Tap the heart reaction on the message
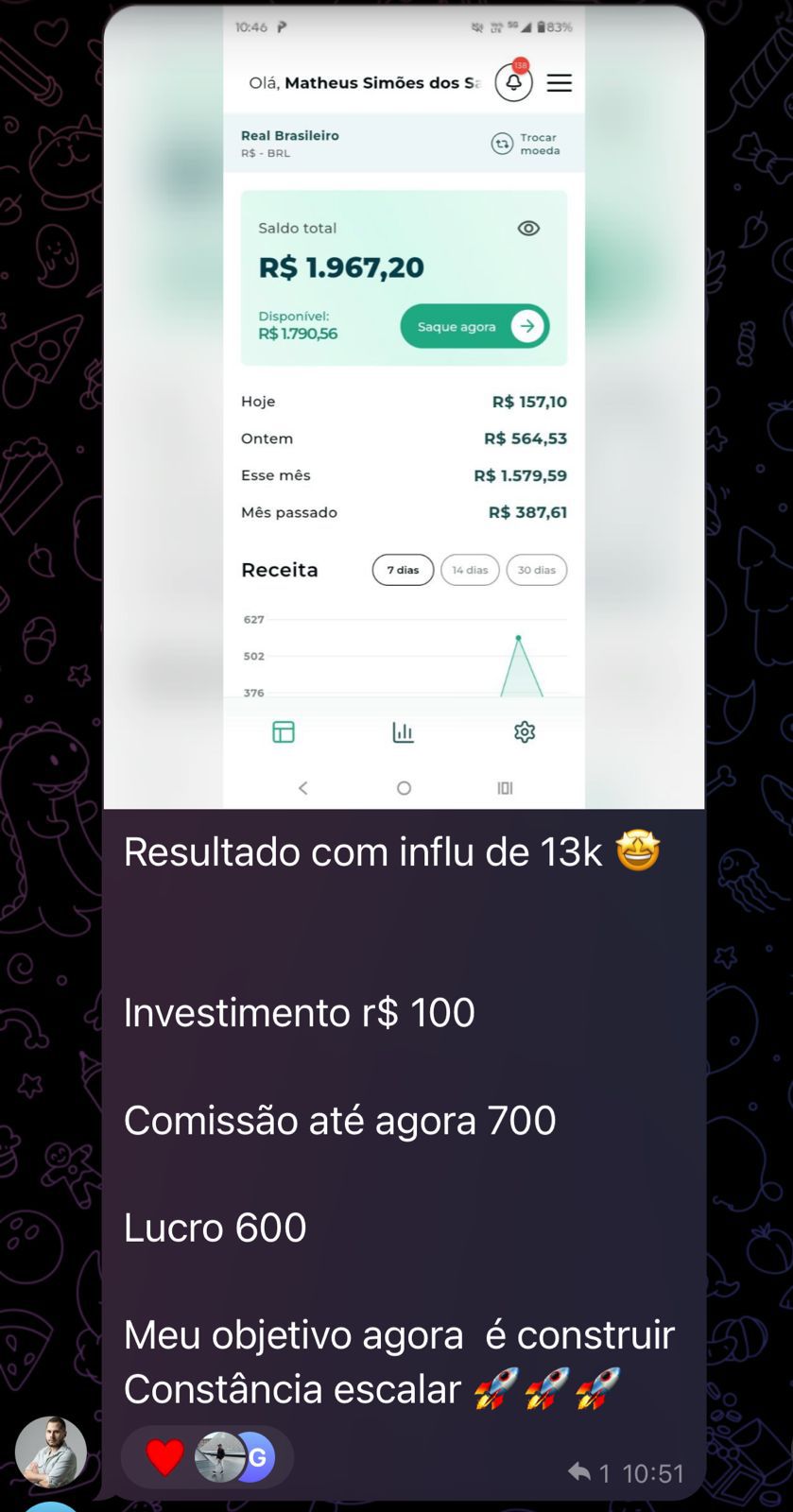Screen dimensions: 793x1512 pos(164,1456)
